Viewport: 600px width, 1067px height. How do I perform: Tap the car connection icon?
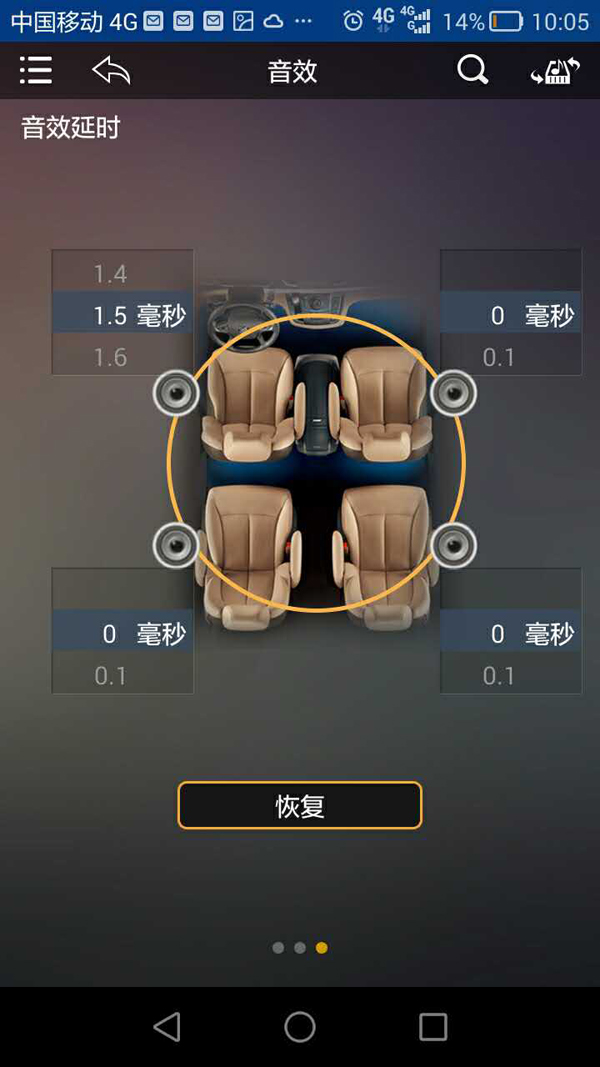pos(555,71)
